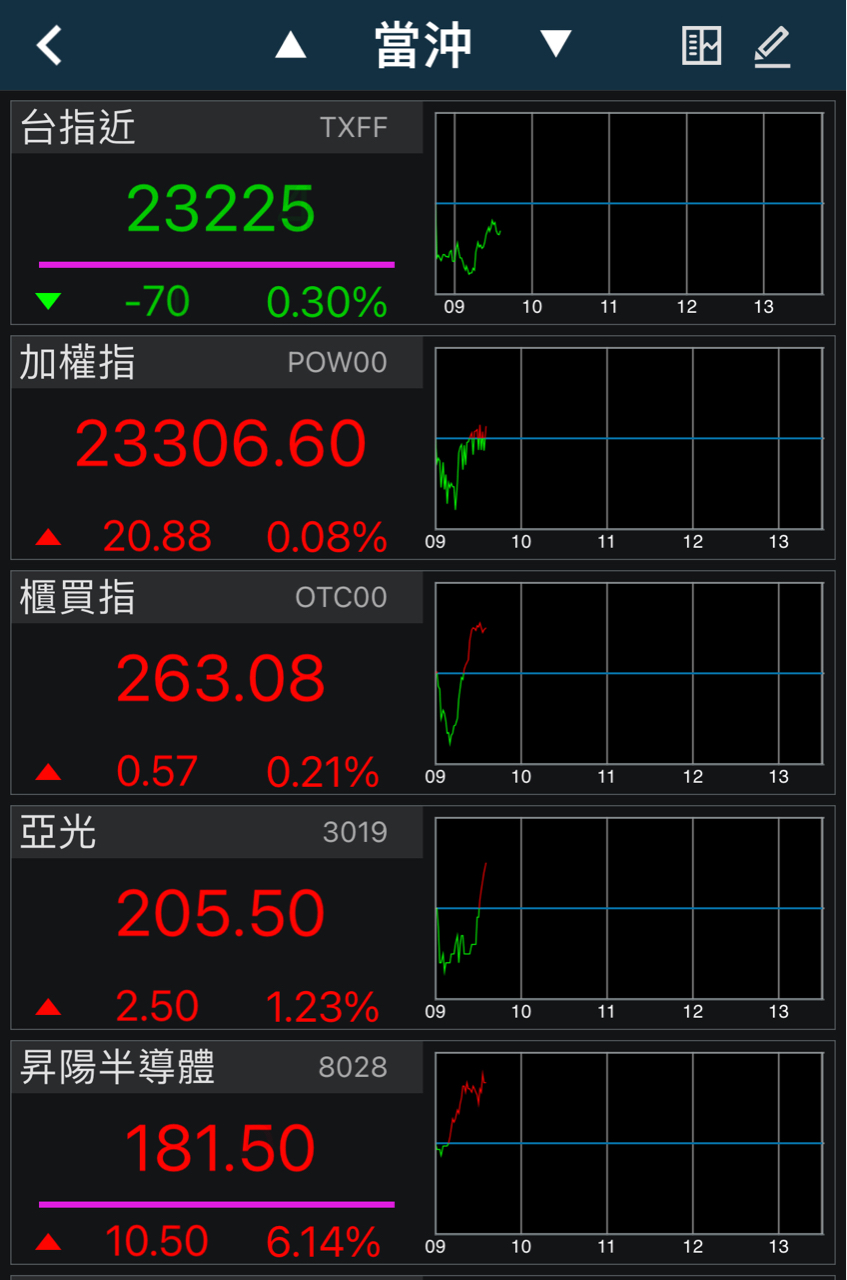This screenshot has height=1280, width=847.
Task: Go back using the left arrow
Action: click(49, 45)
